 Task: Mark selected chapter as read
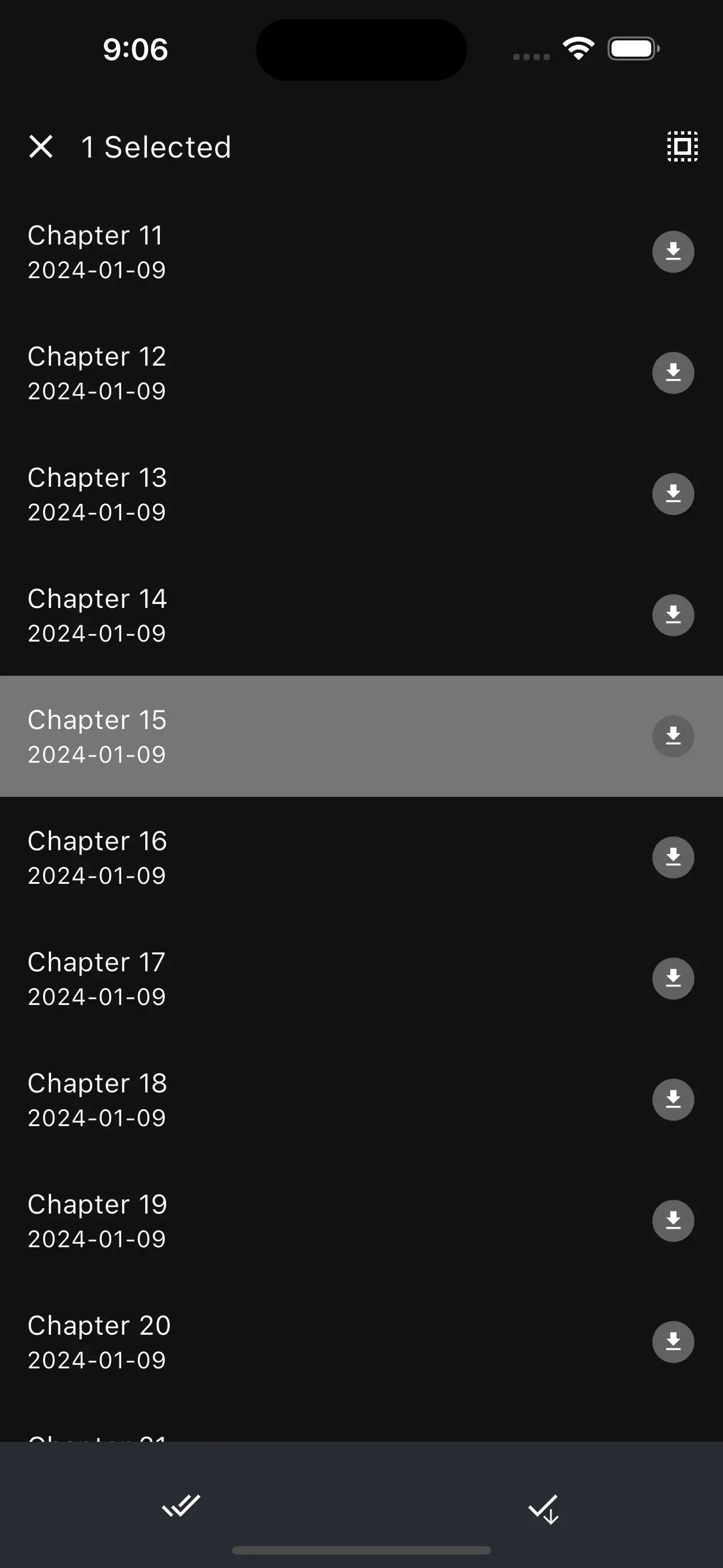[x=180, y=1505]
